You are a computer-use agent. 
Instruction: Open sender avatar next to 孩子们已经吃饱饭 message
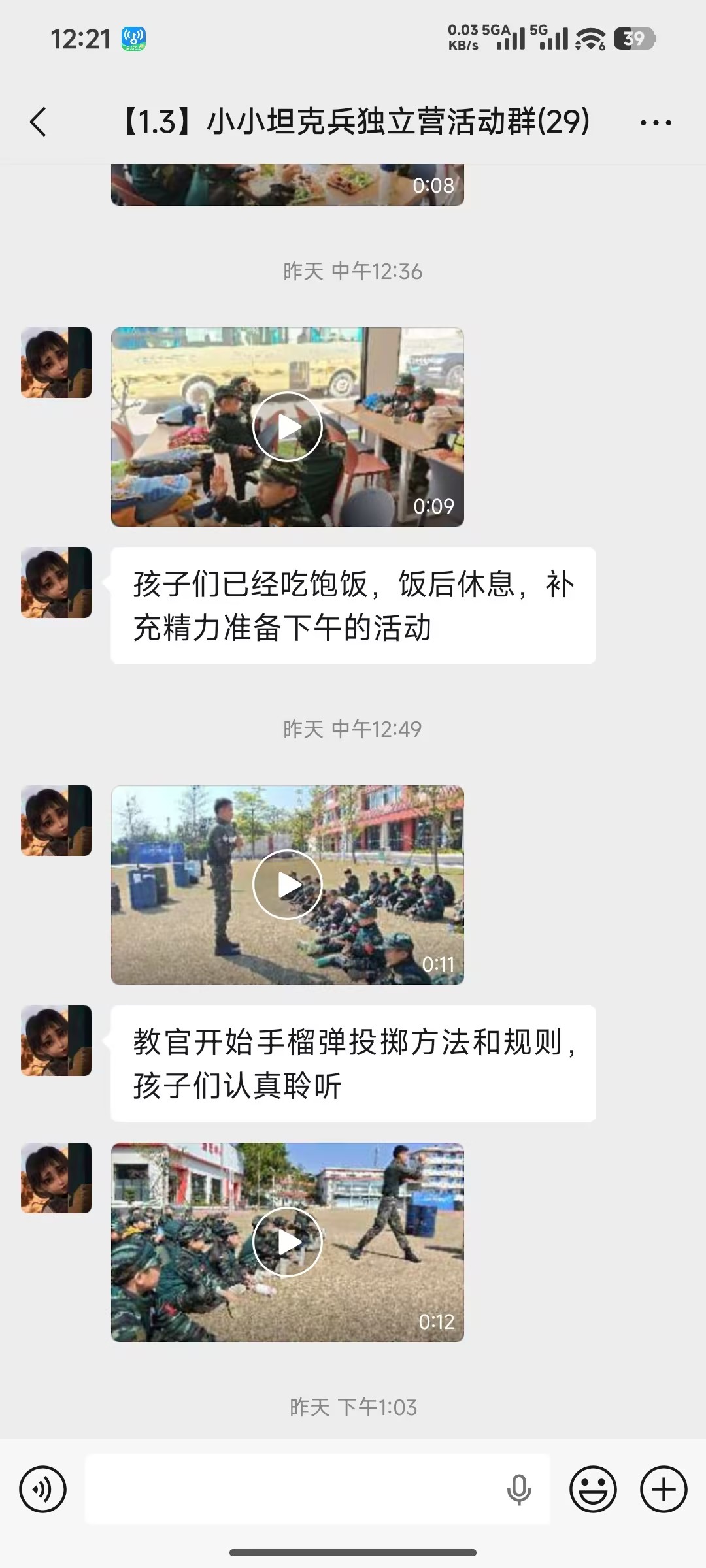click(x=56, y=583)
